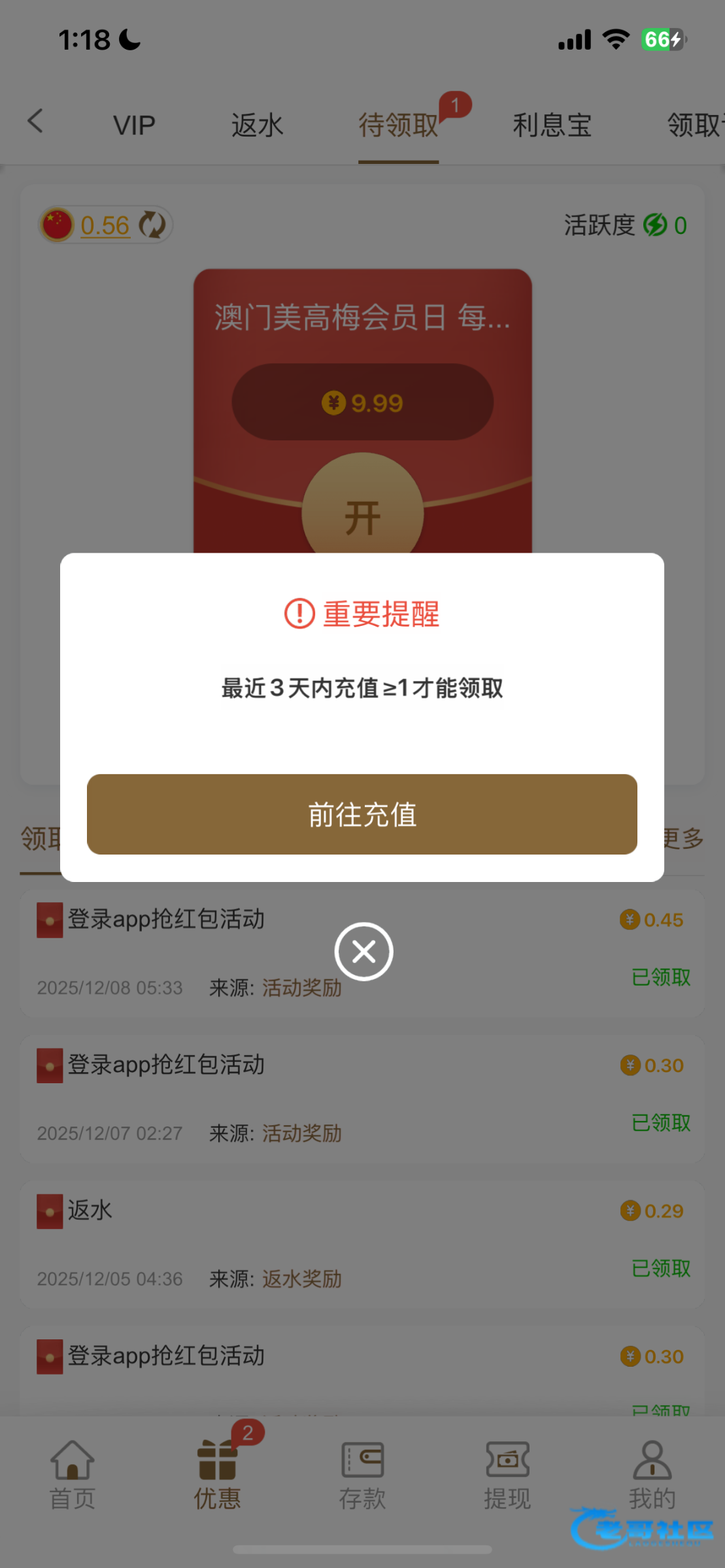Screen dimensions: 725x1568
Task: Open the 首页 bottom tab
Action: coord(73,1475)
